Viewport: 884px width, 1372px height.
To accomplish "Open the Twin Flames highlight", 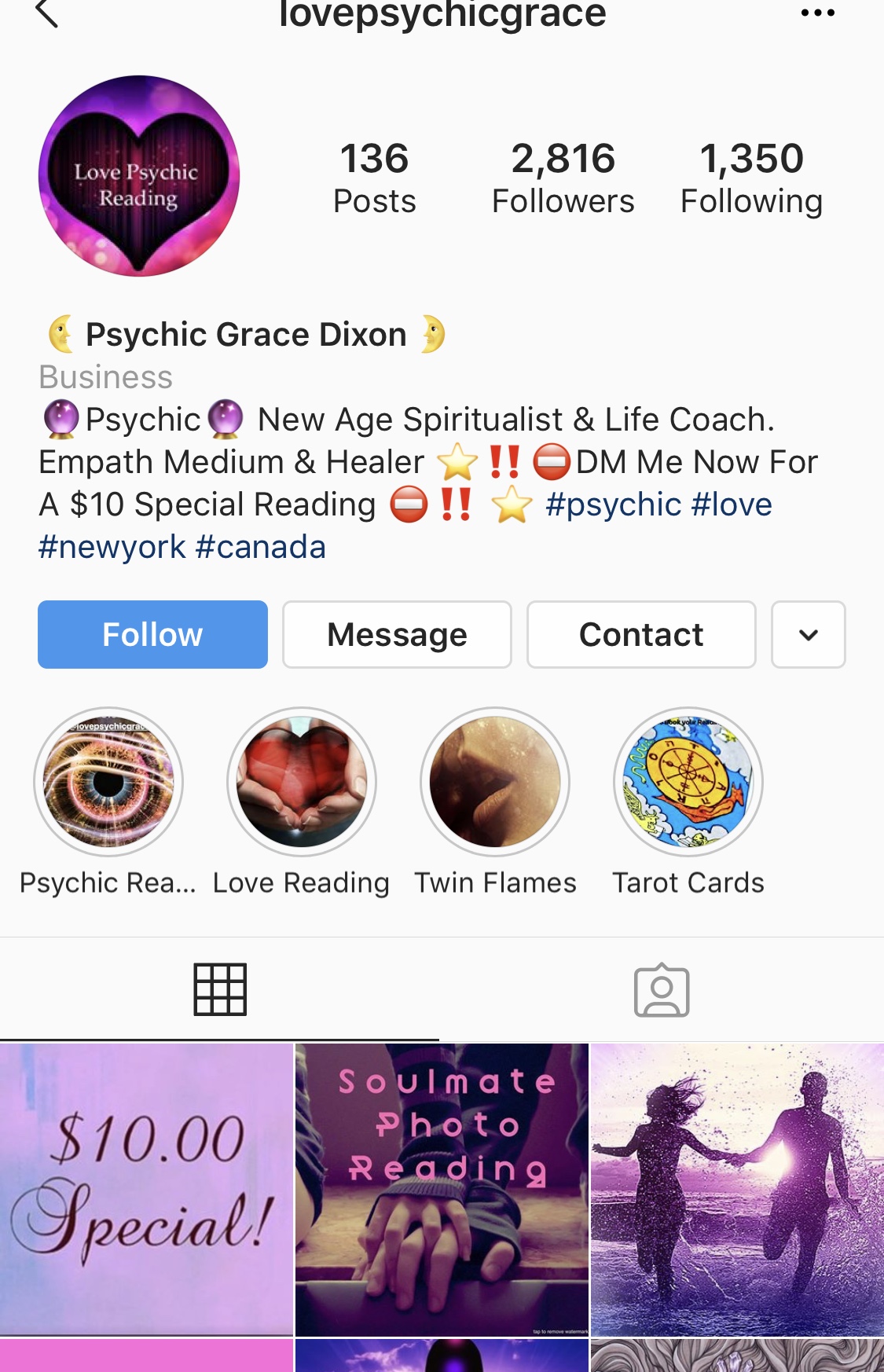I will pos(495,782).
